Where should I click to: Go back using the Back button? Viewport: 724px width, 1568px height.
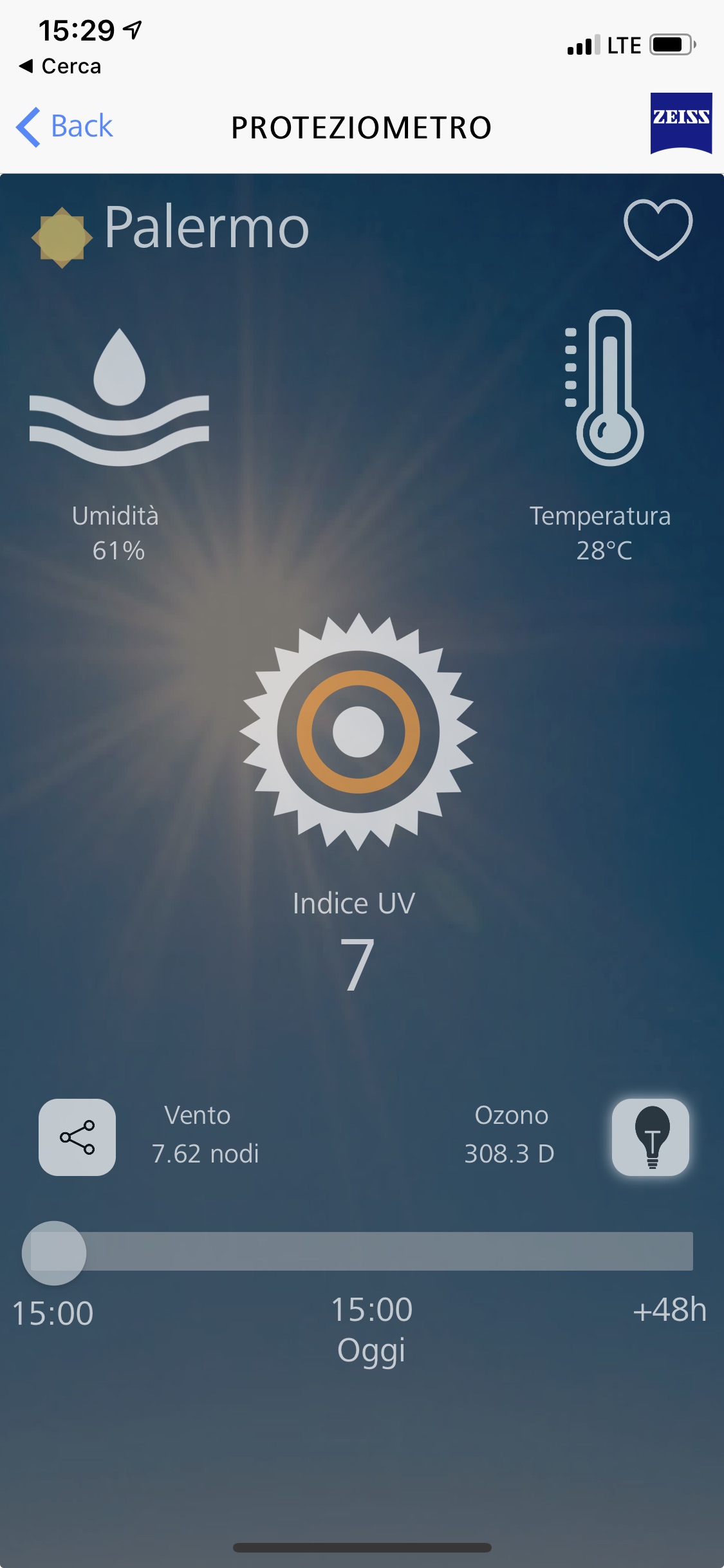click(65, 127)
